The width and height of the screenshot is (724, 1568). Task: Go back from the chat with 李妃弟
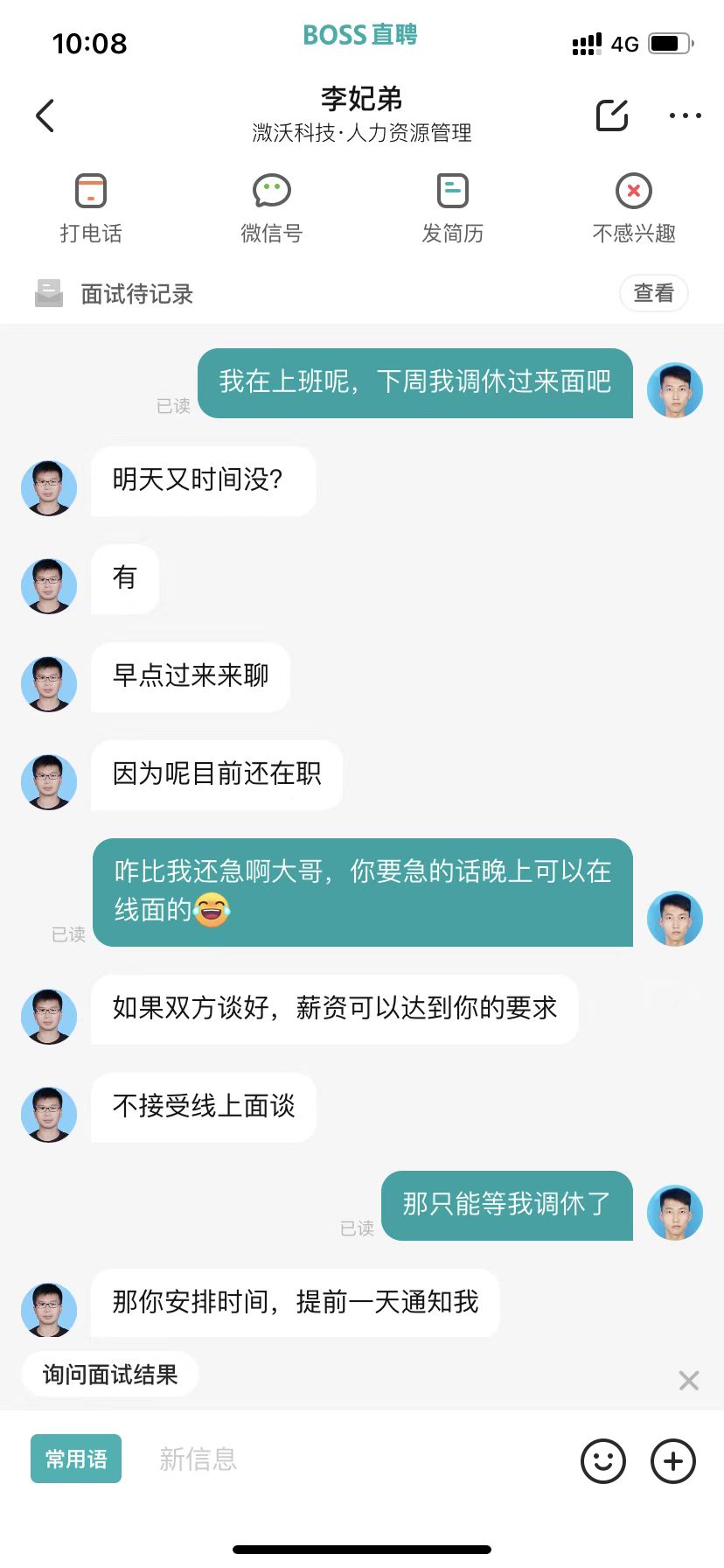[45, 115]
